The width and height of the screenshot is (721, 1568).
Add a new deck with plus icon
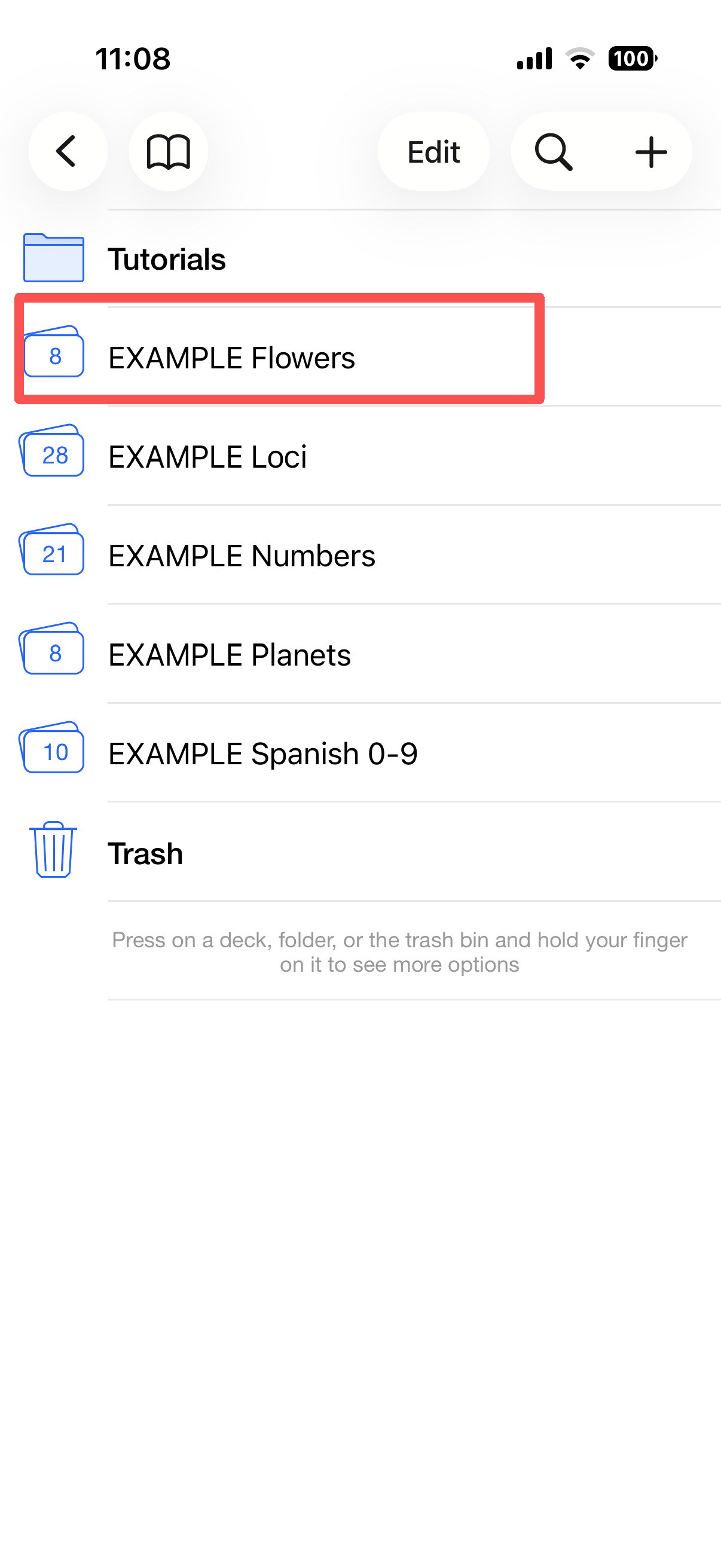click(x=651, y=151)
